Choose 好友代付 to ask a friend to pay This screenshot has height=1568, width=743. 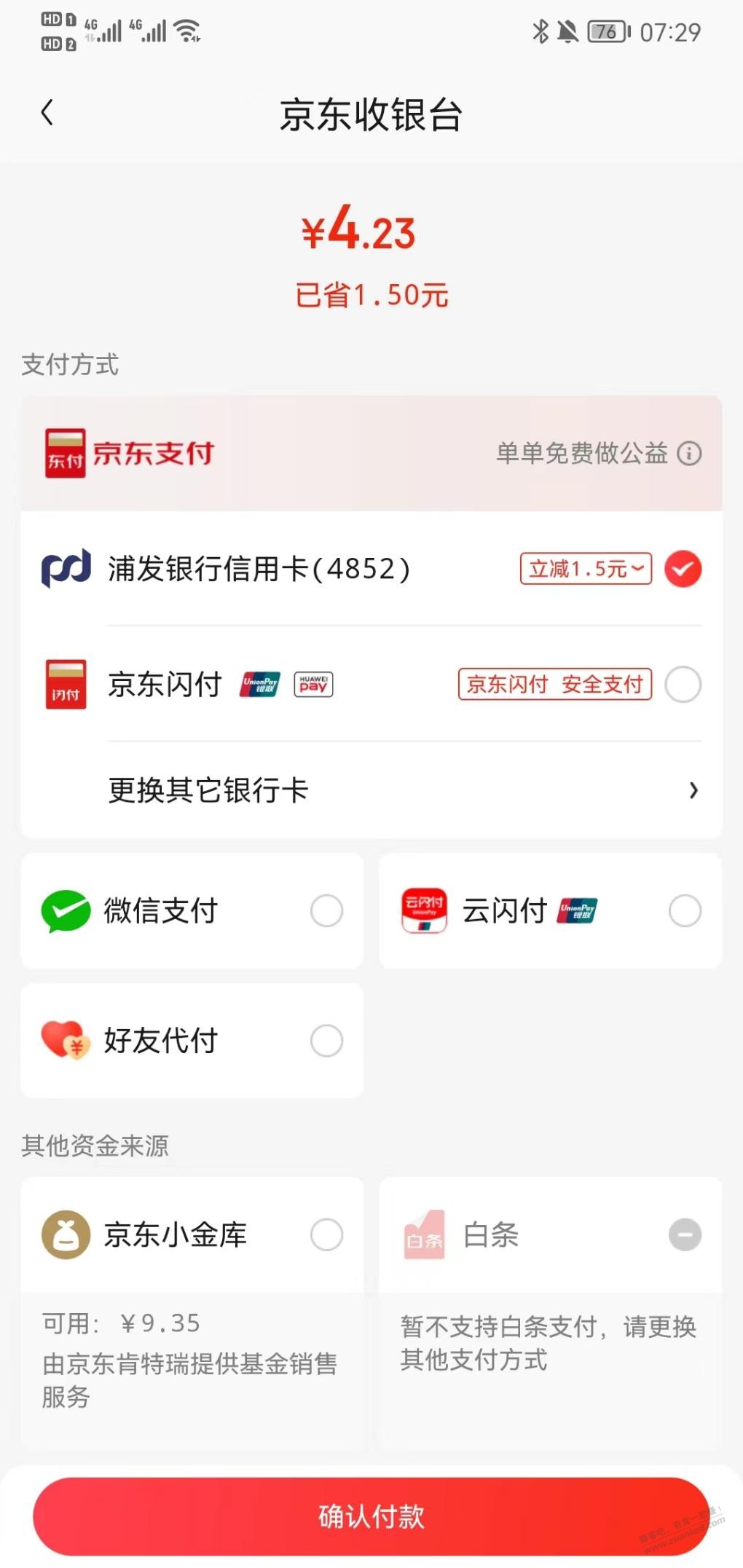(x=326, y=1041)
